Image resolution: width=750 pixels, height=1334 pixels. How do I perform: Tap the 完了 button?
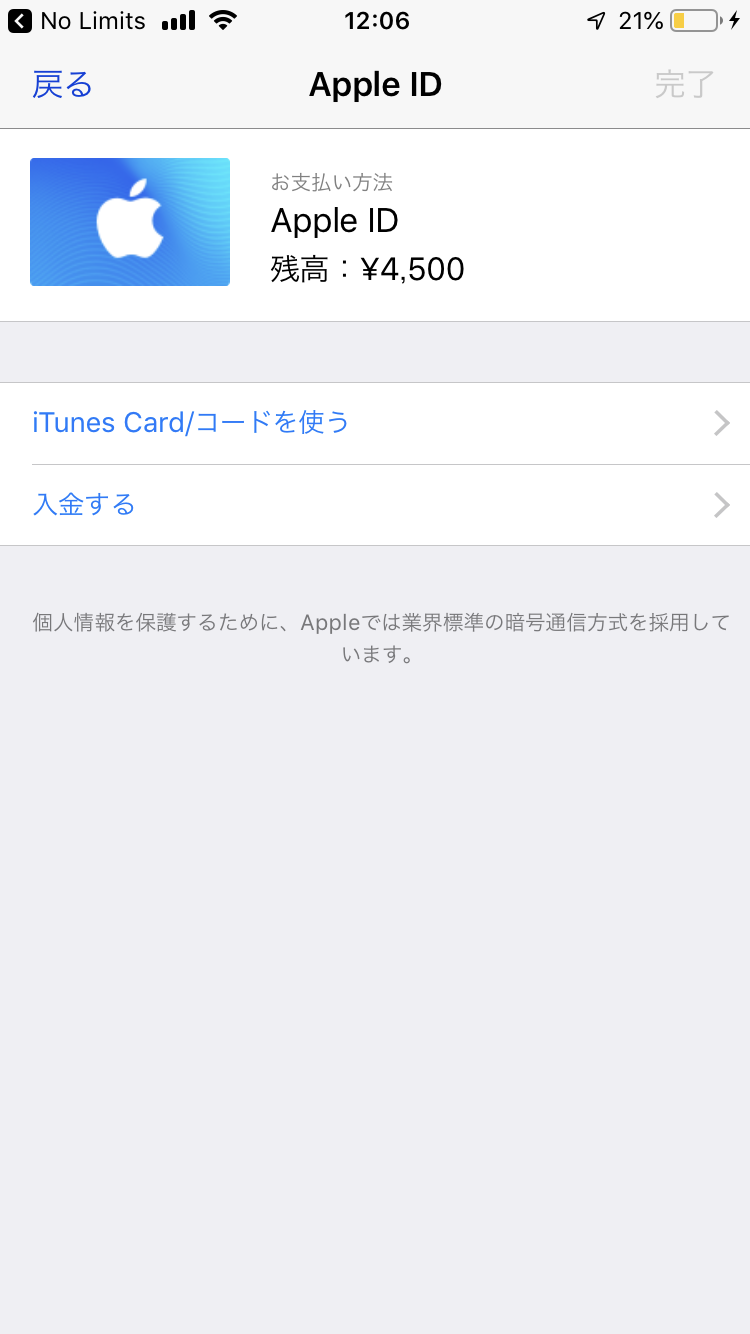684,85
